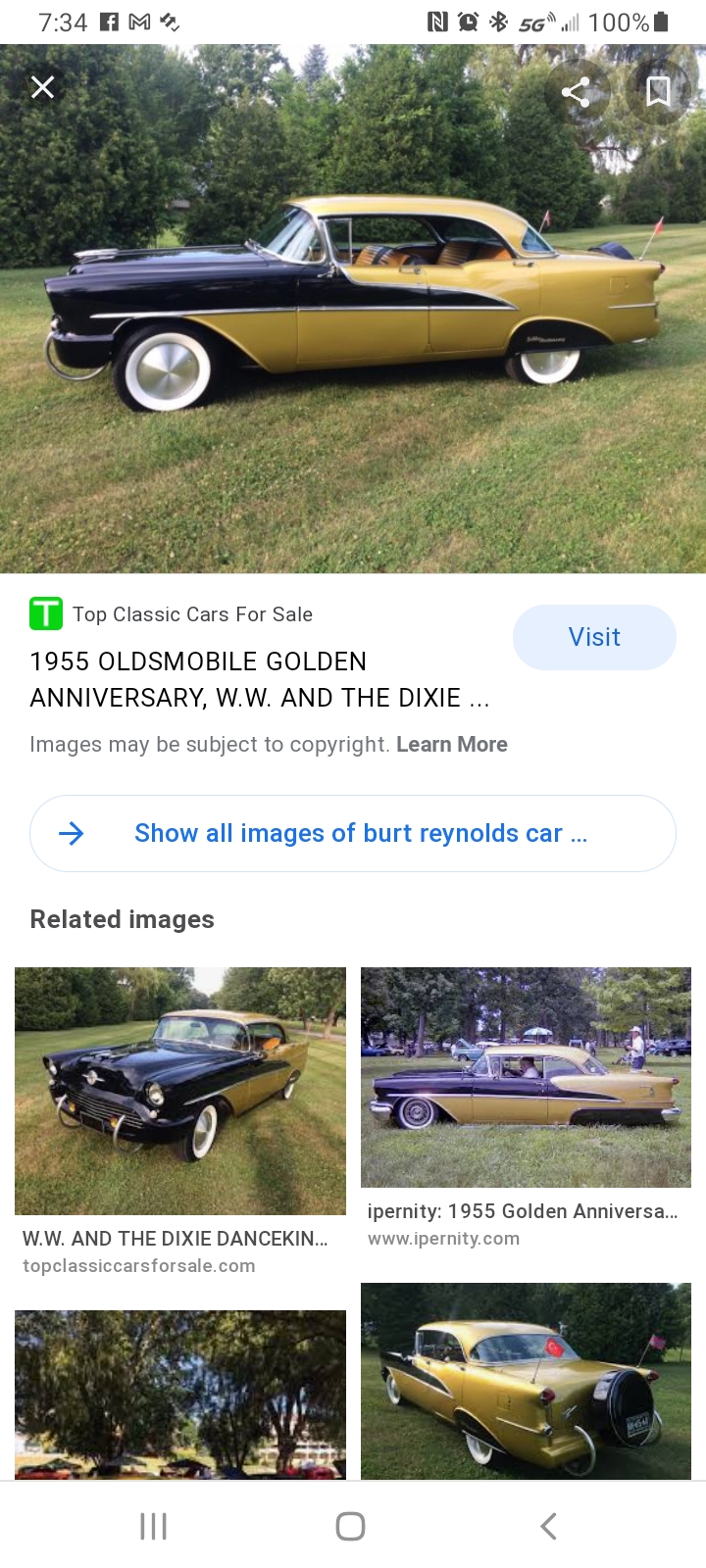The image size is (706, 1568).
Task: Visit the Top Classic Cars For Sale page
Action: tap(594, 637)
